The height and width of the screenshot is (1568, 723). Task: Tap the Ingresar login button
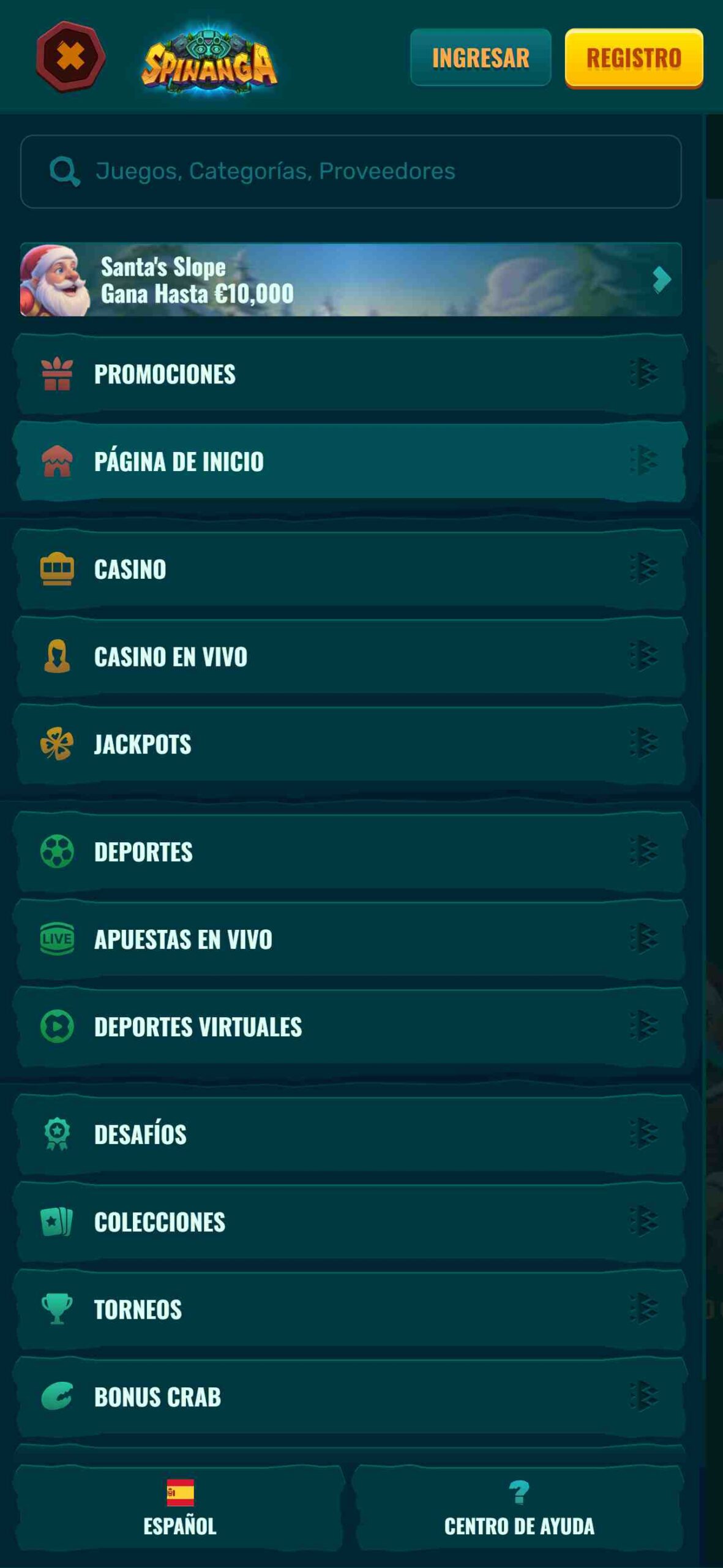coord(481,58)
